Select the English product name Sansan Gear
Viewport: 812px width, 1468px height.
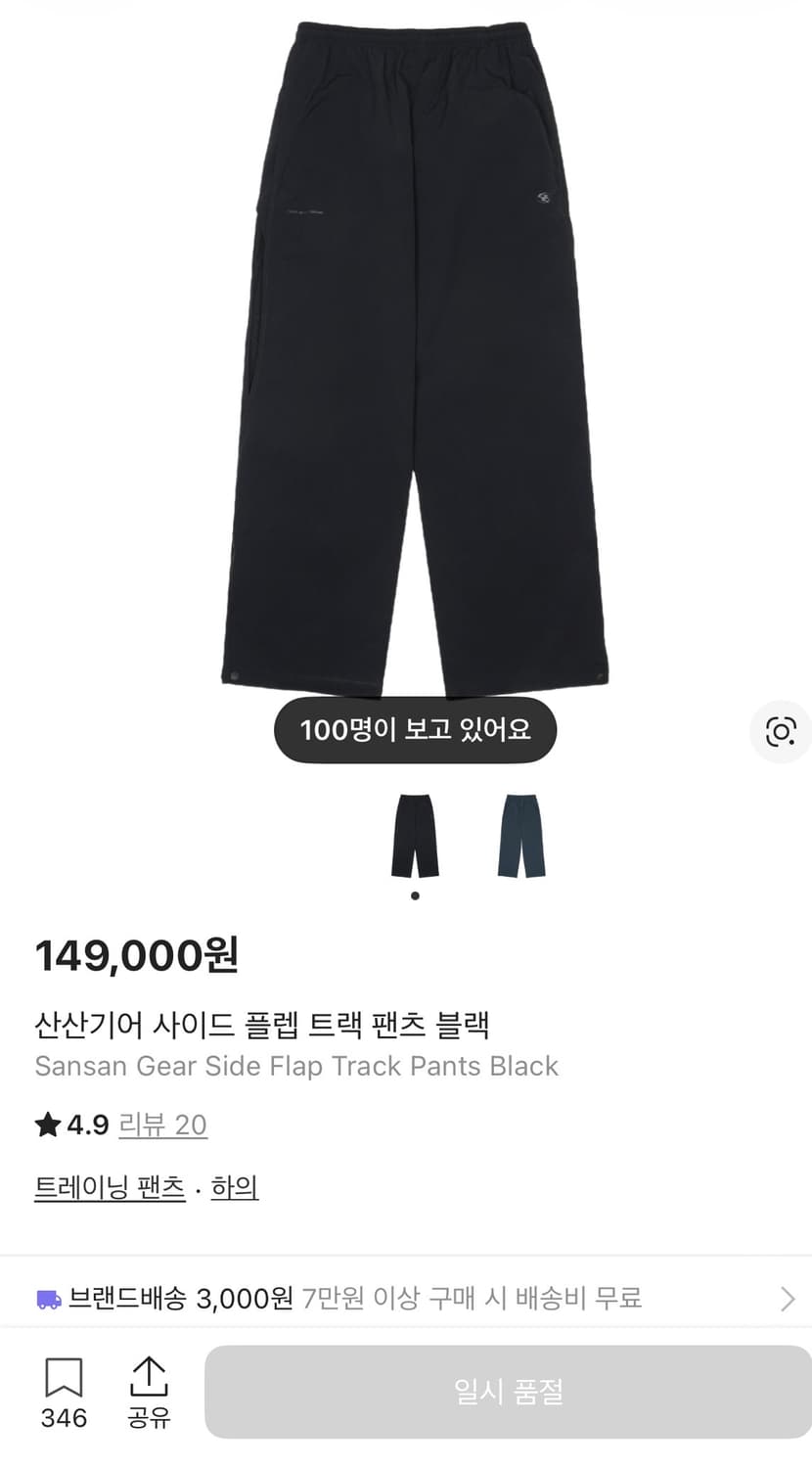[296, 1066]
